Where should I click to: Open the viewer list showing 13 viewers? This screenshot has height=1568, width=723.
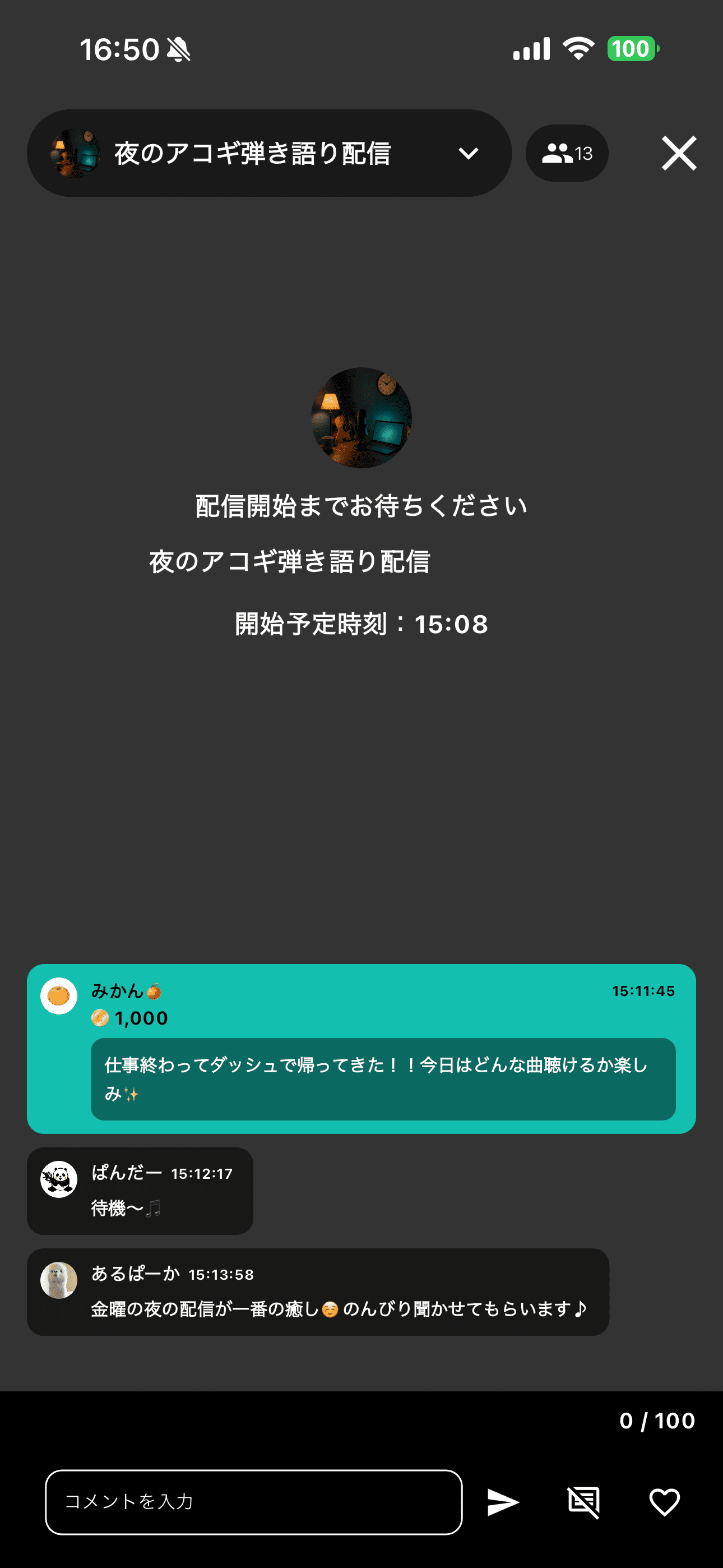coord(566,154)
